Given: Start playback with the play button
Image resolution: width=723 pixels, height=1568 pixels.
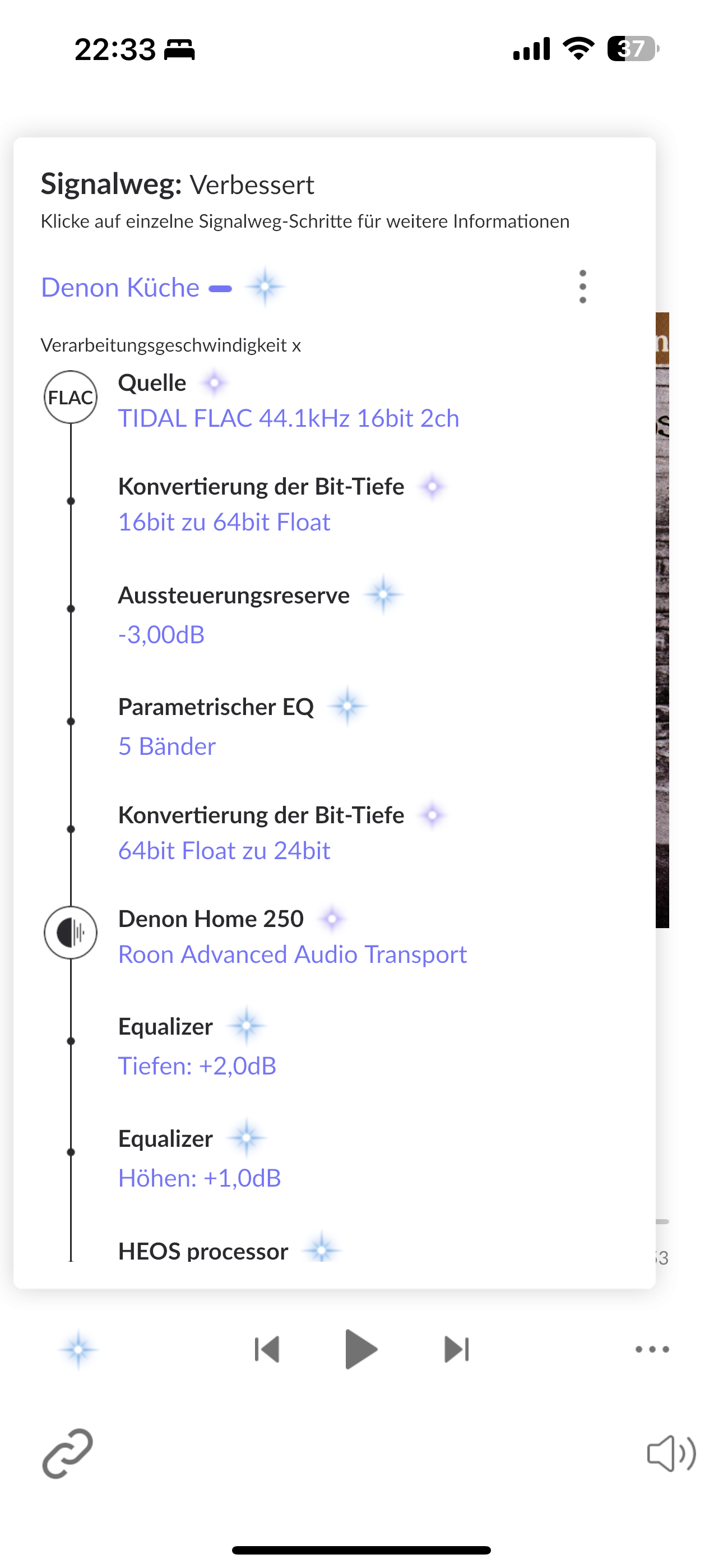Looking at the screenshot, I should [361, 1349].
